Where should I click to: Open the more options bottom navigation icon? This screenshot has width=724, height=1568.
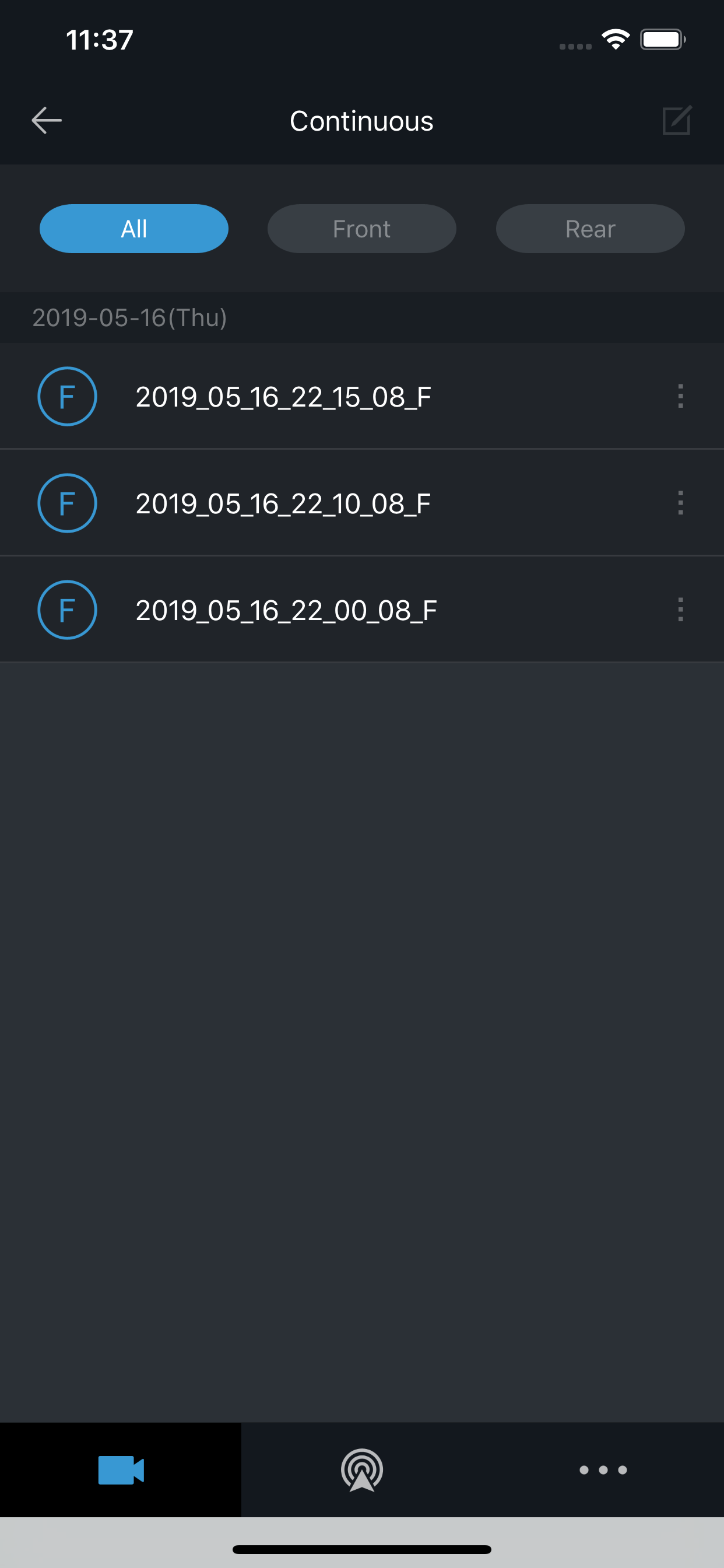click(603, 1470)
